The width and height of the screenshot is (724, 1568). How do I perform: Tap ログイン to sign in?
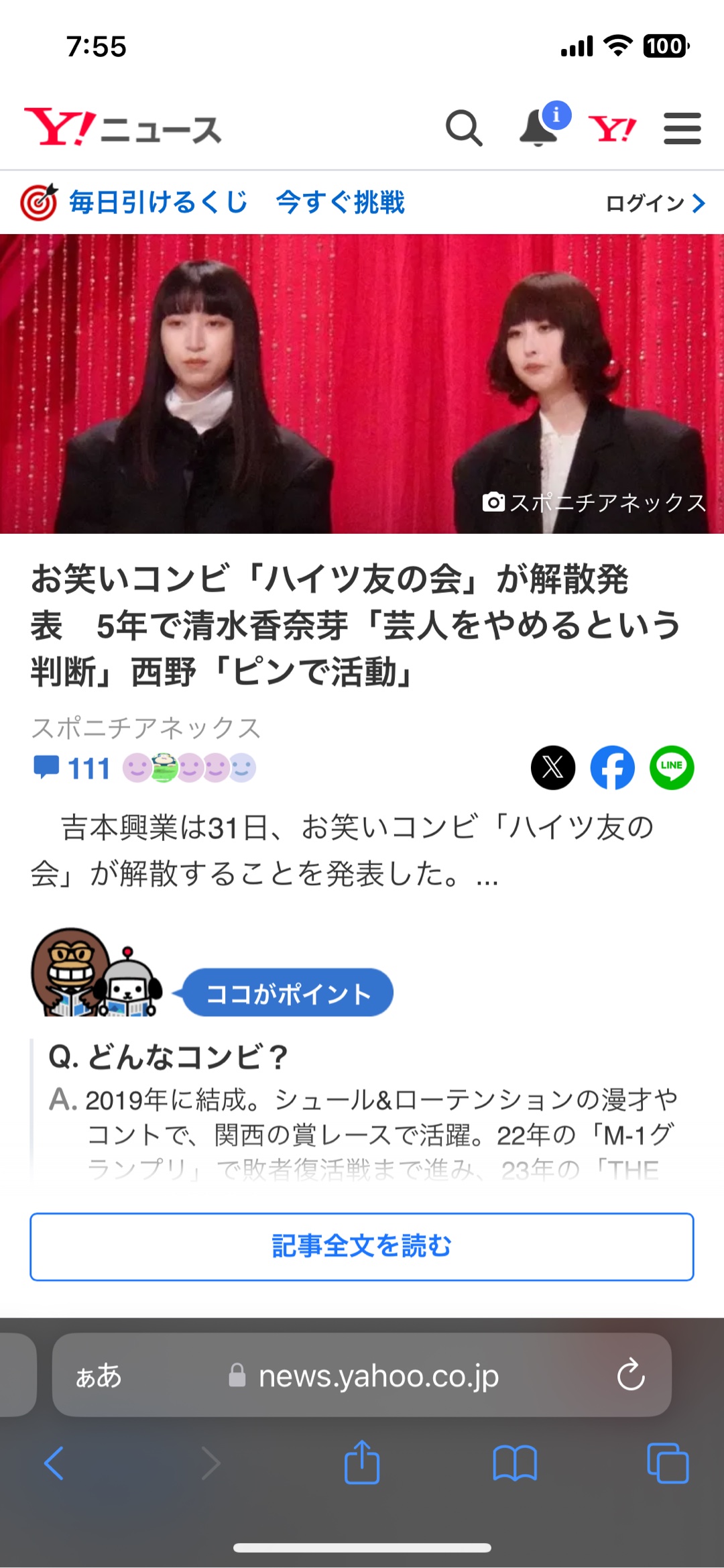(x=654, y=203)
